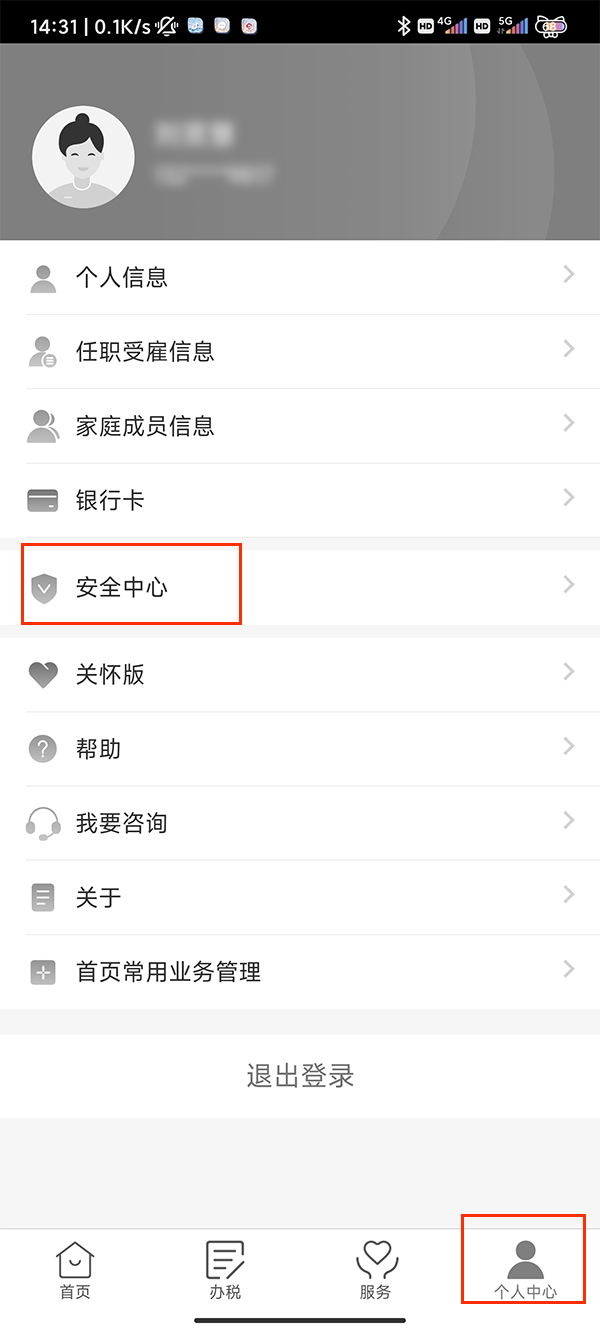Select 我要咨询
Image resolution: width=600 pixels, height=1333 pixels.
pyautogui.click(x=300, y=823)
